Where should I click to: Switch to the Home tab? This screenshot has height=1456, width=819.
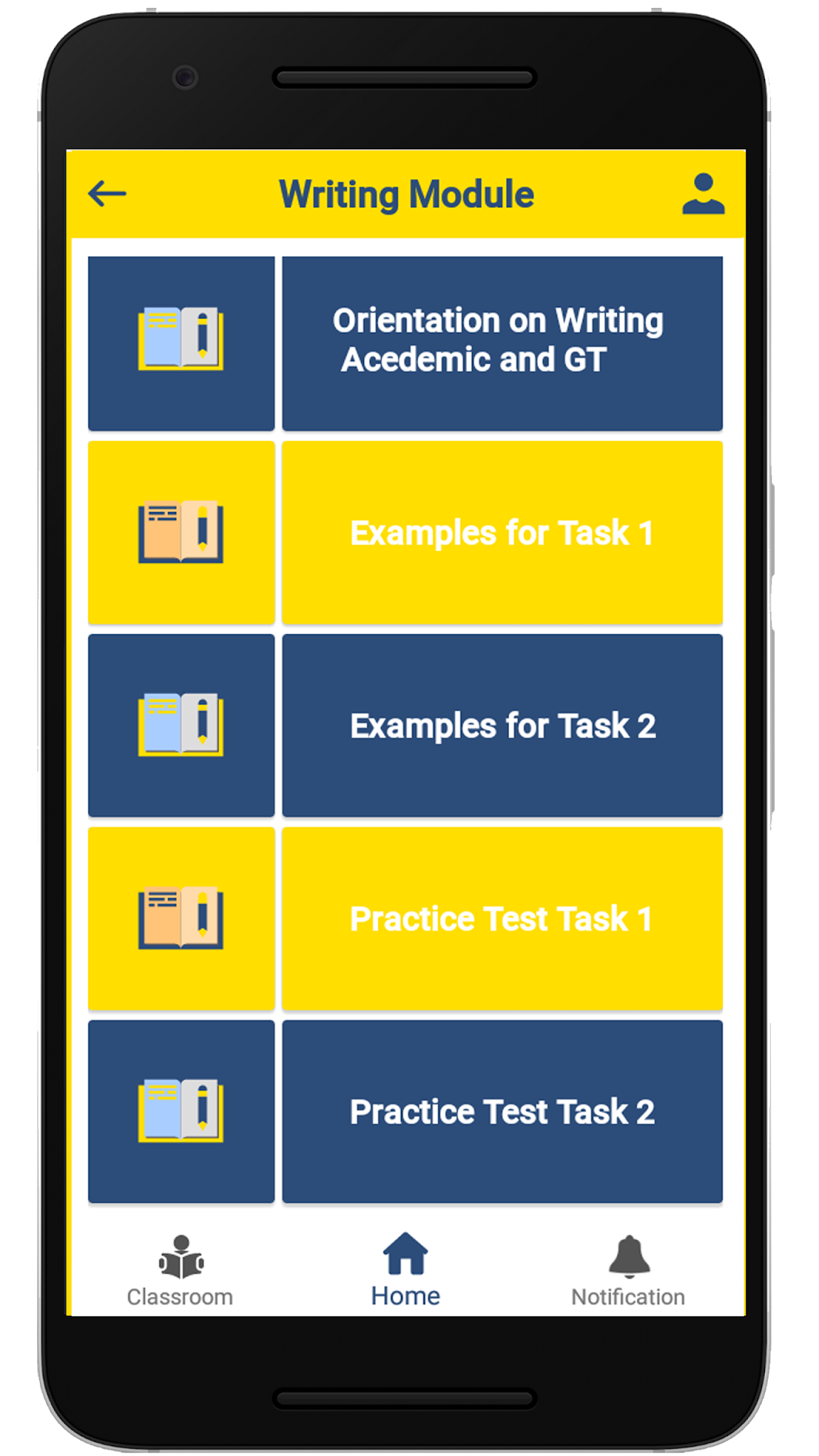405,1271
